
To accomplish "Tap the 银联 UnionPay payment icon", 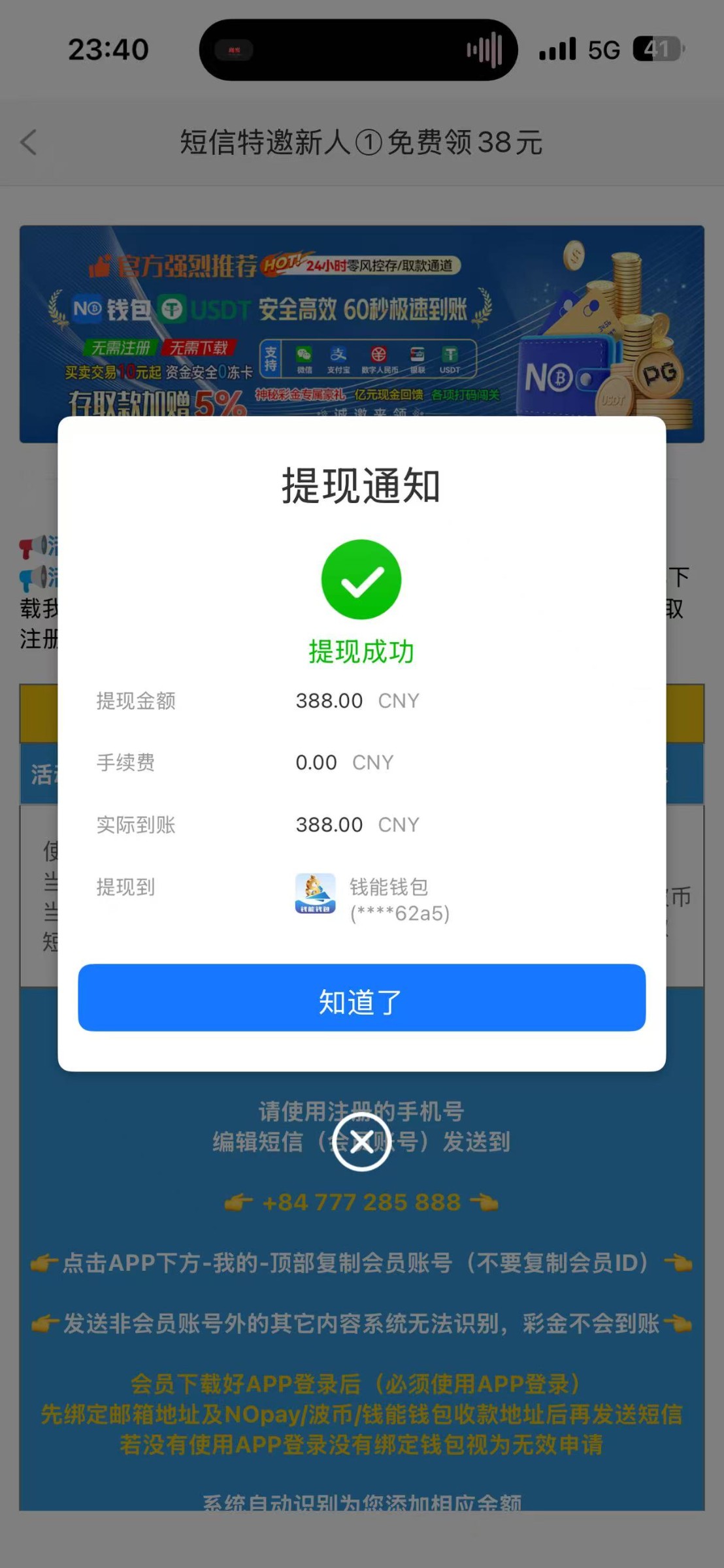I will coord(416,355).
